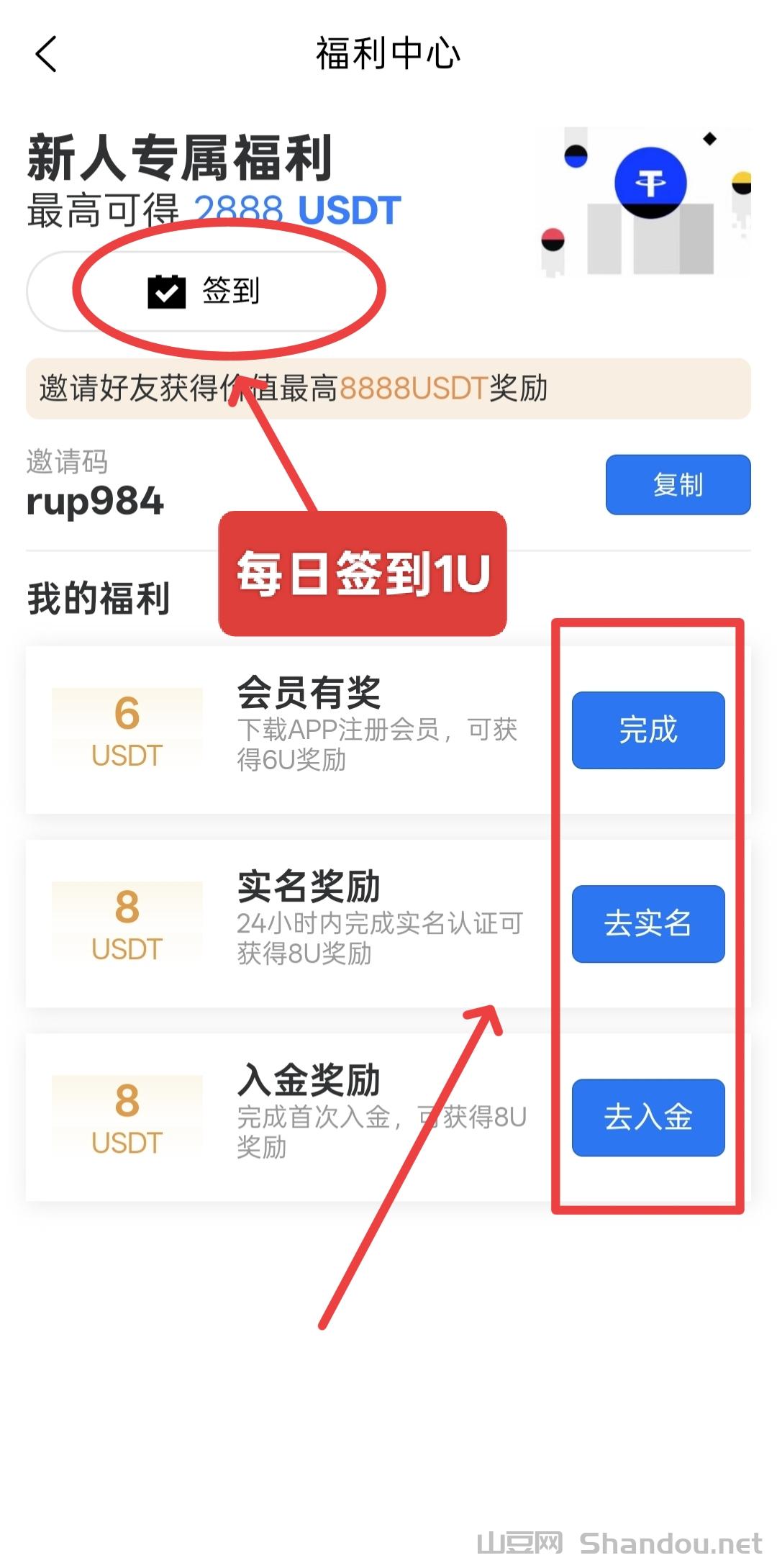This screenshot has width=777, height=1568.
Task: Tap 复制 to copy the invite code
Action: [677, 485]
